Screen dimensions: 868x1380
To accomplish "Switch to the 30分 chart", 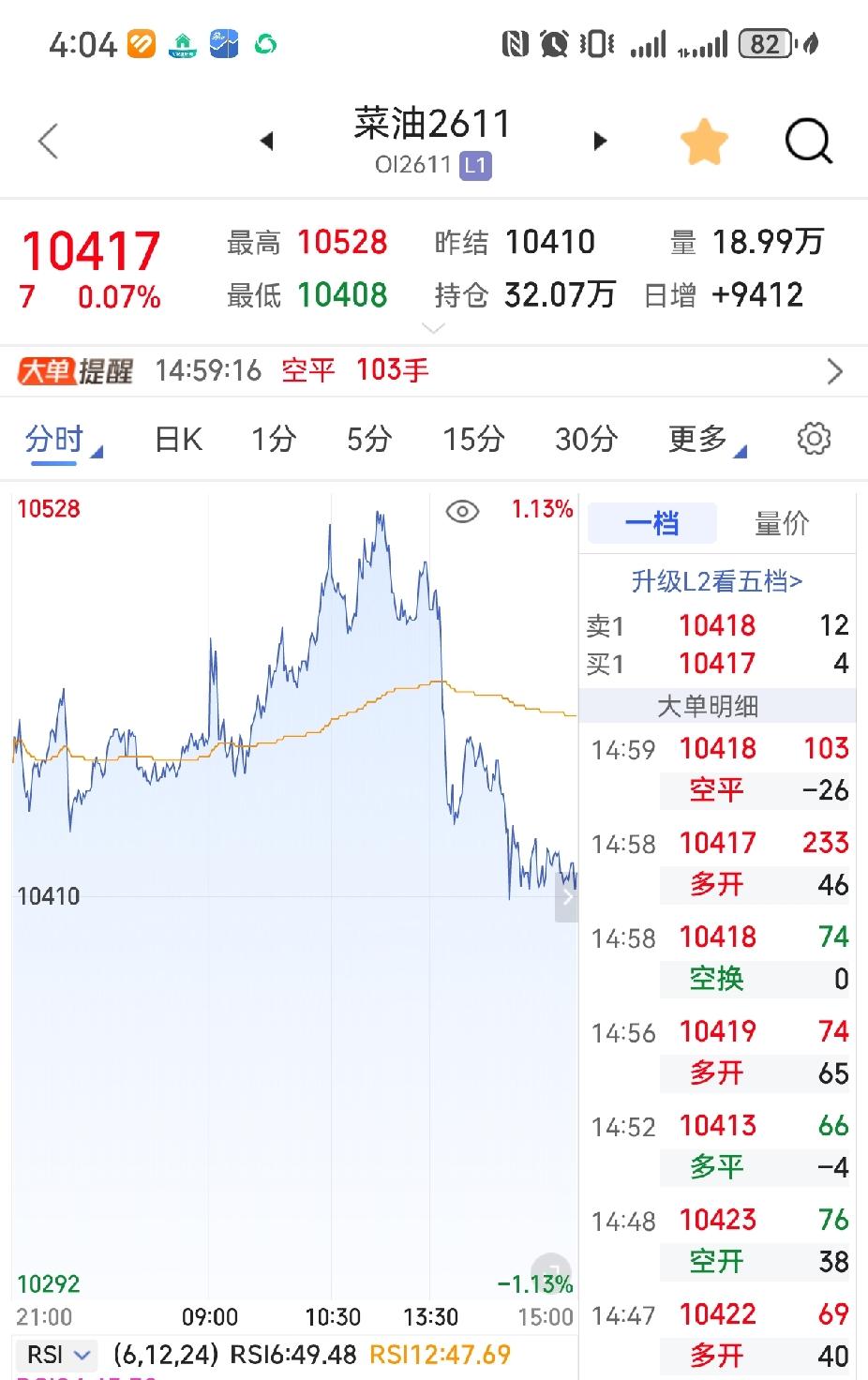I will click(587, 439).
